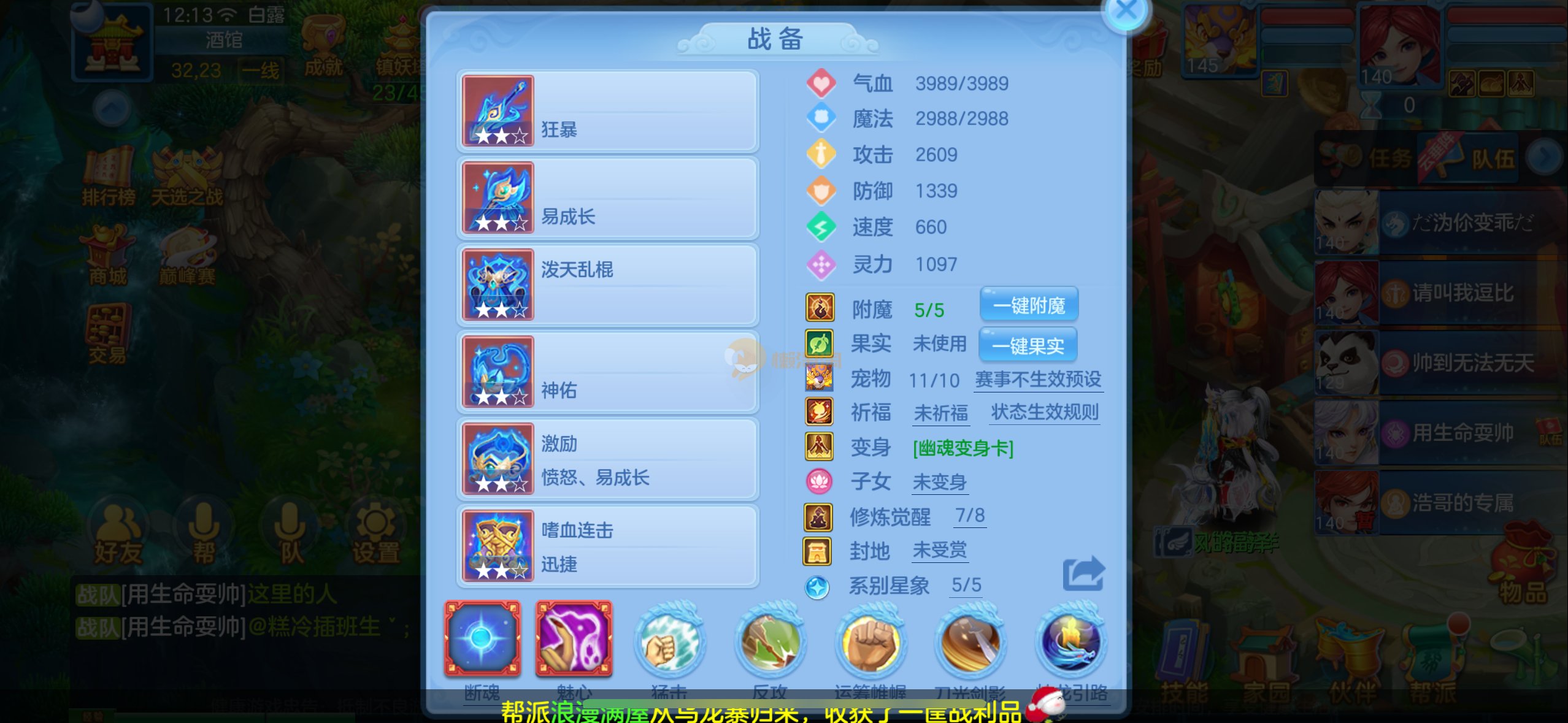1568x723 pixels.
Task: Tap the 未受赏 link next to 封地
Action: click(939, 550)
